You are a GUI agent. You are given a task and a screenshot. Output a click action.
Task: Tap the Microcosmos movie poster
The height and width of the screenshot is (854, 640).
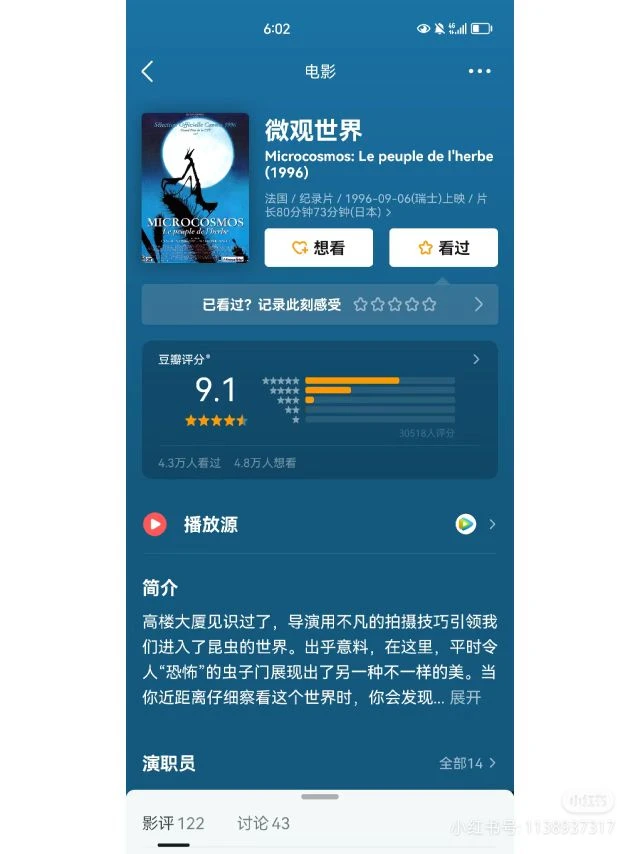pyautogui.click(x=195, y=188)
